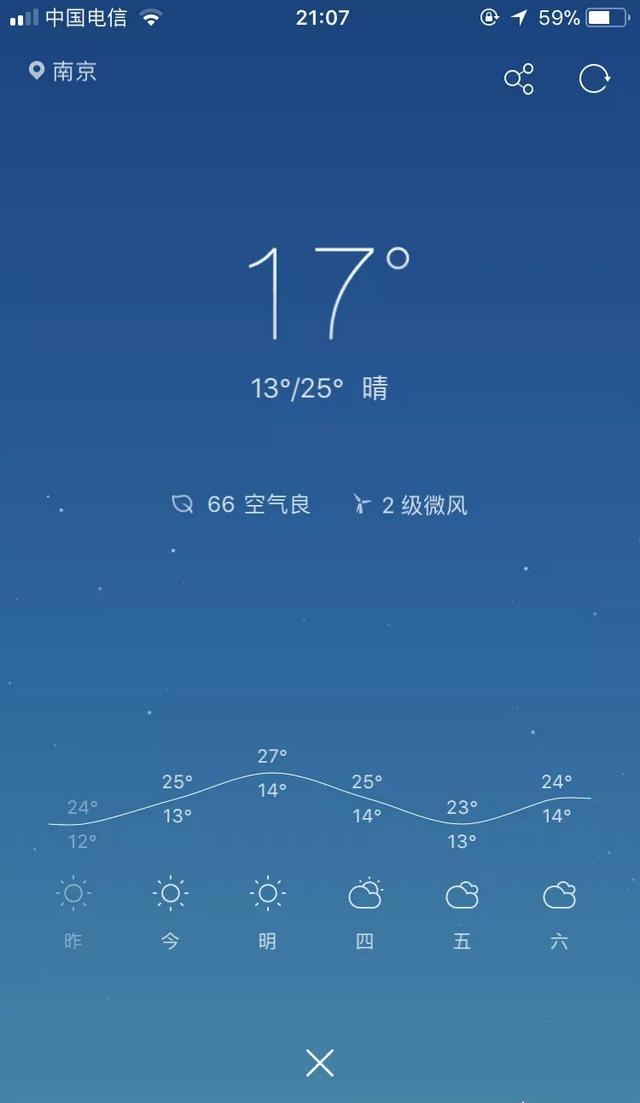Share the Nanjing weather
640x1103 pixels.
(x=519, y=79)
